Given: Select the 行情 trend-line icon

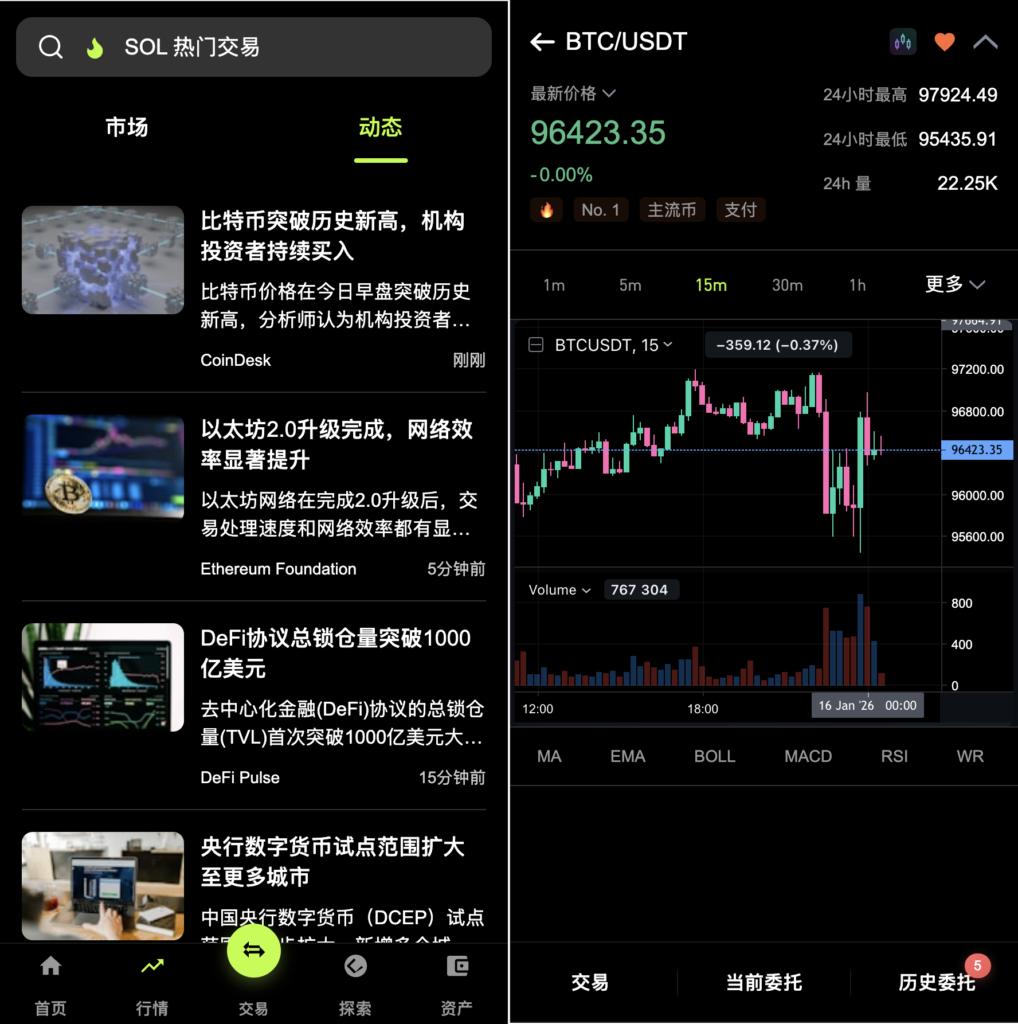Looking at the screenshot, I should click(x=151, y=967).
